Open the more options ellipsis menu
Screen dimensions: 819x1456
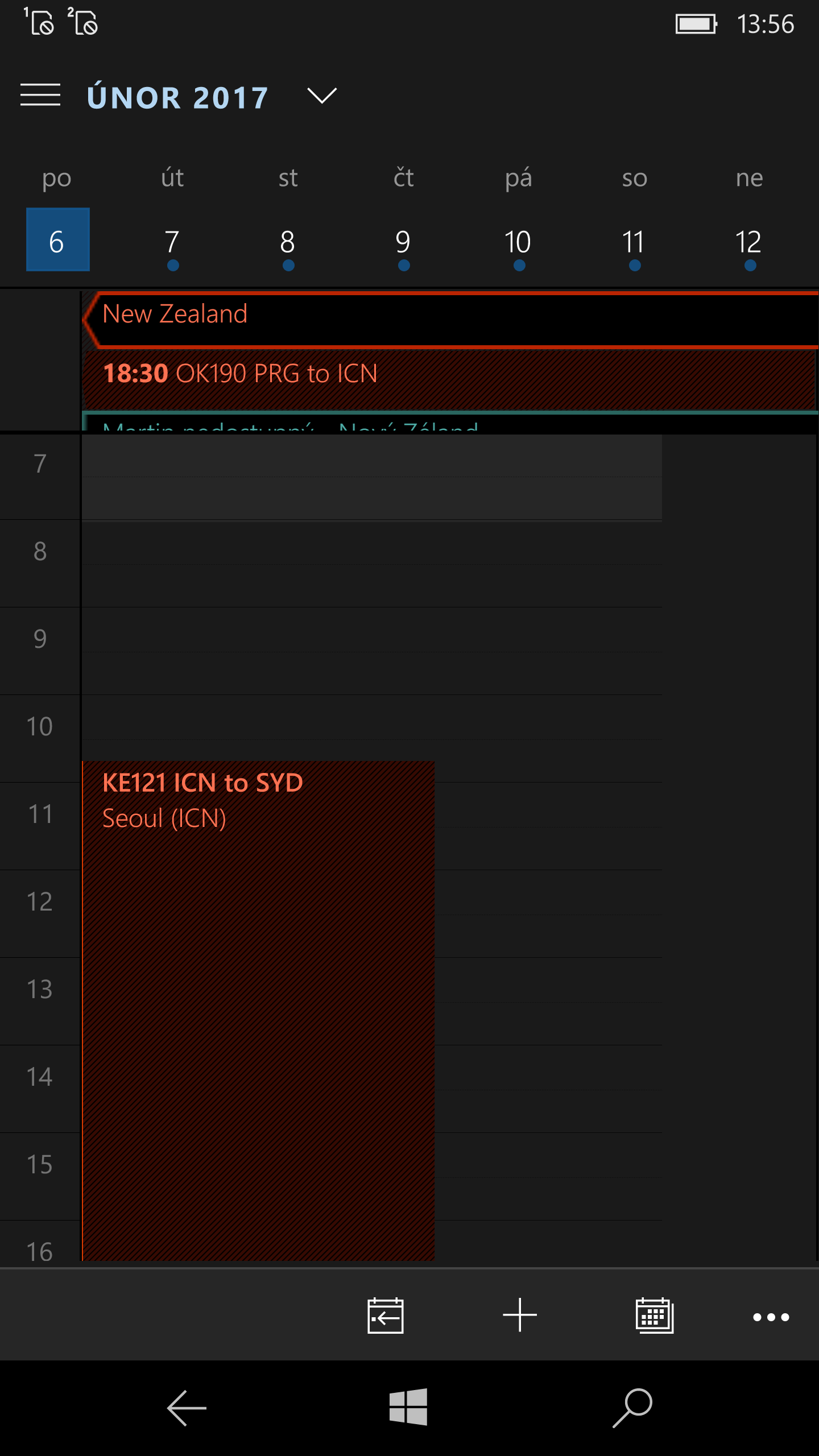(771, 1317)
